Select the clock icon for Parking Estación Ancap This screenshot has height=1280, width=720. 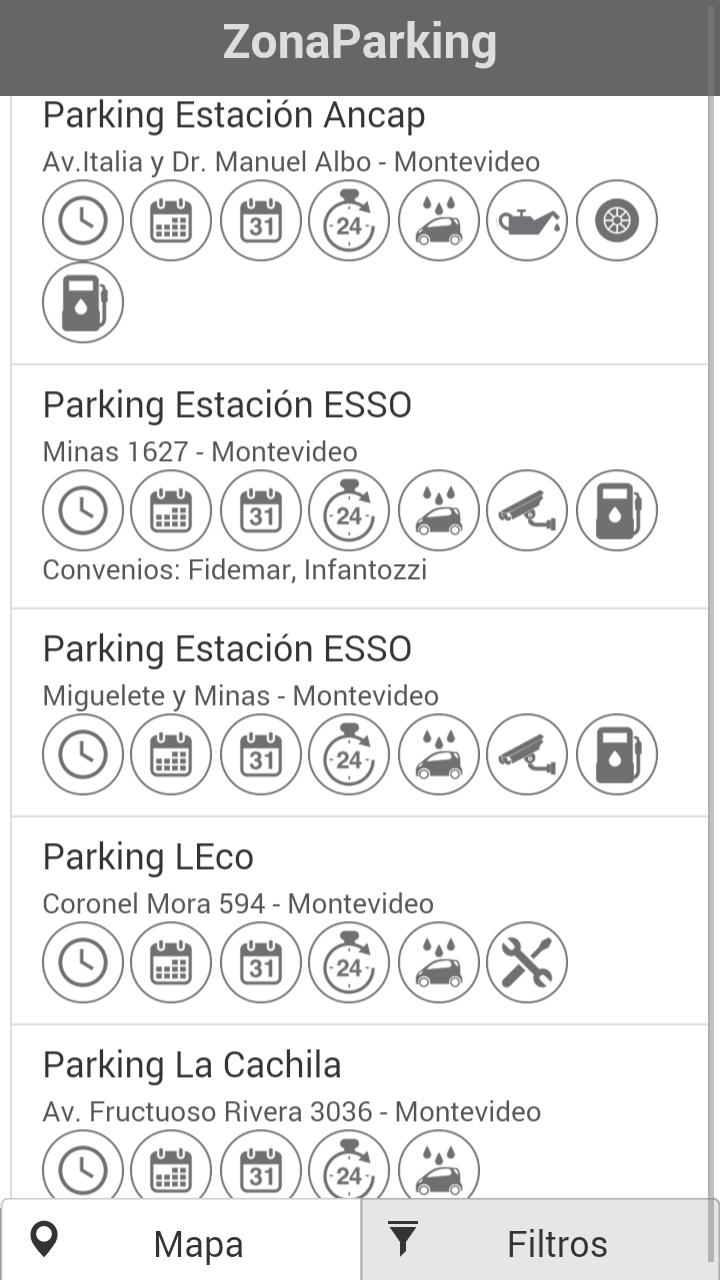83,220
